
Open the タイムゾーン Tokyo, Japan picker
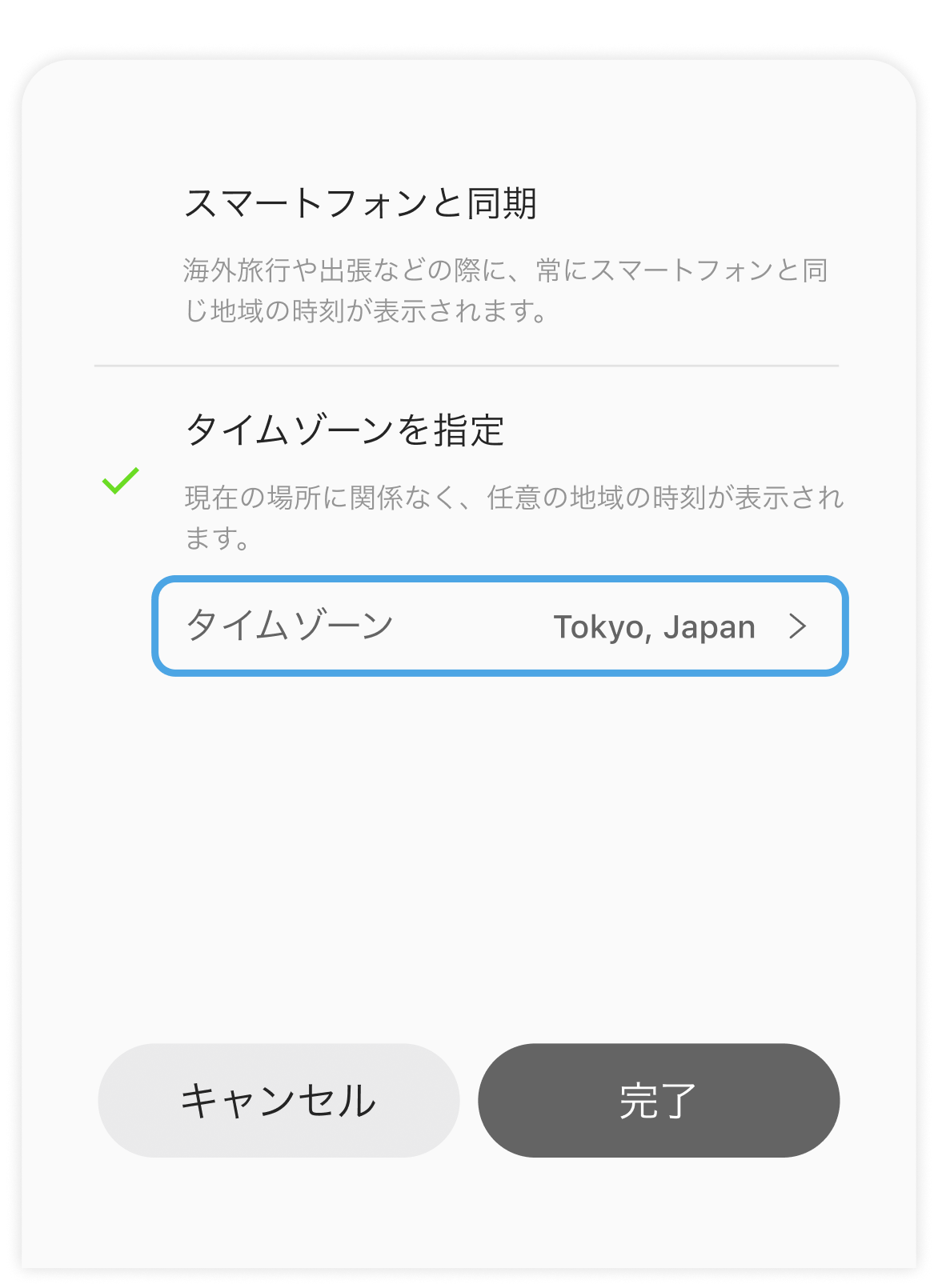(x=499, y=626)
